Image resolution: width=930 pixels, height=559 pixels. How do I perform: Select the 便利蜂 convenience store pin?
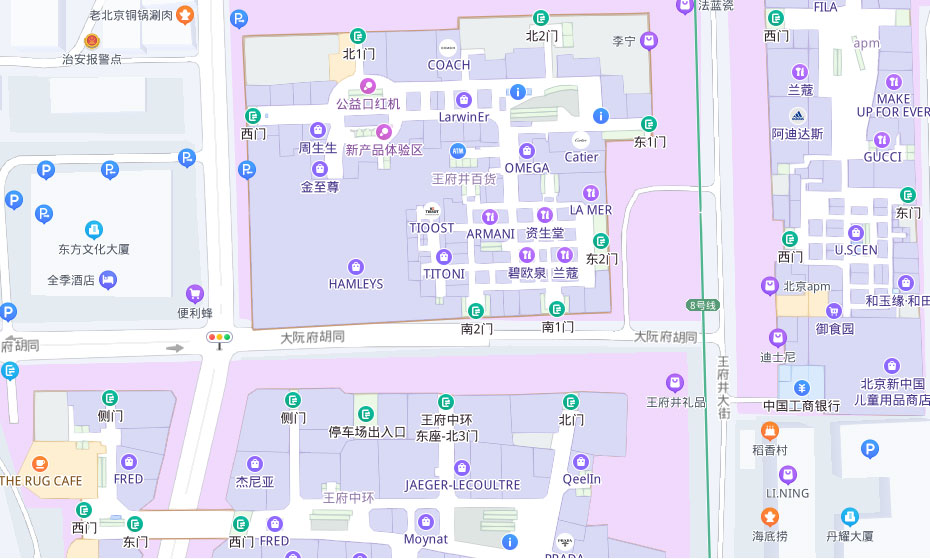(x=195, y=294)
